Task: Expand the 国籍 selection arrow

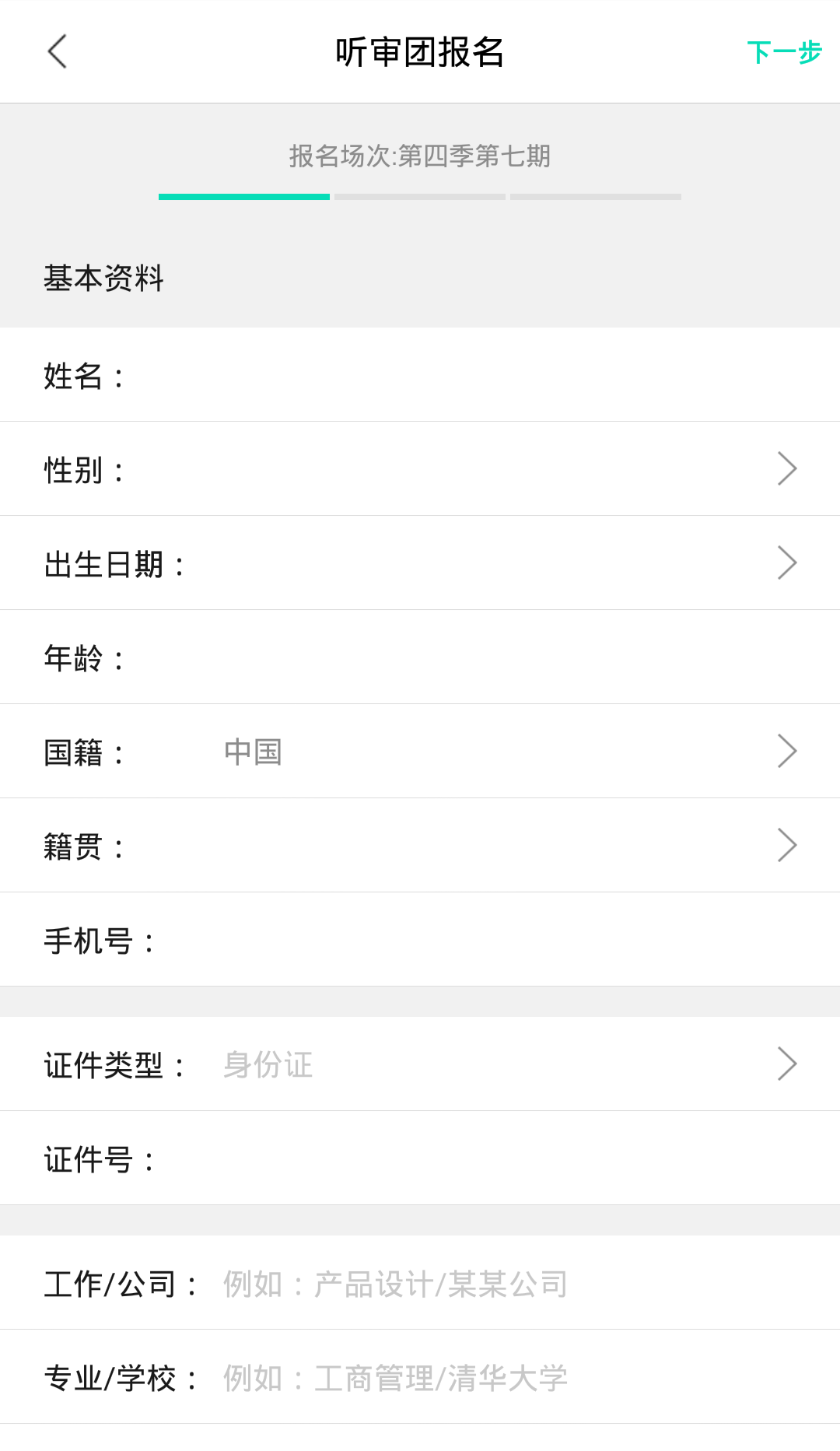Action: [x=788, y=751]
